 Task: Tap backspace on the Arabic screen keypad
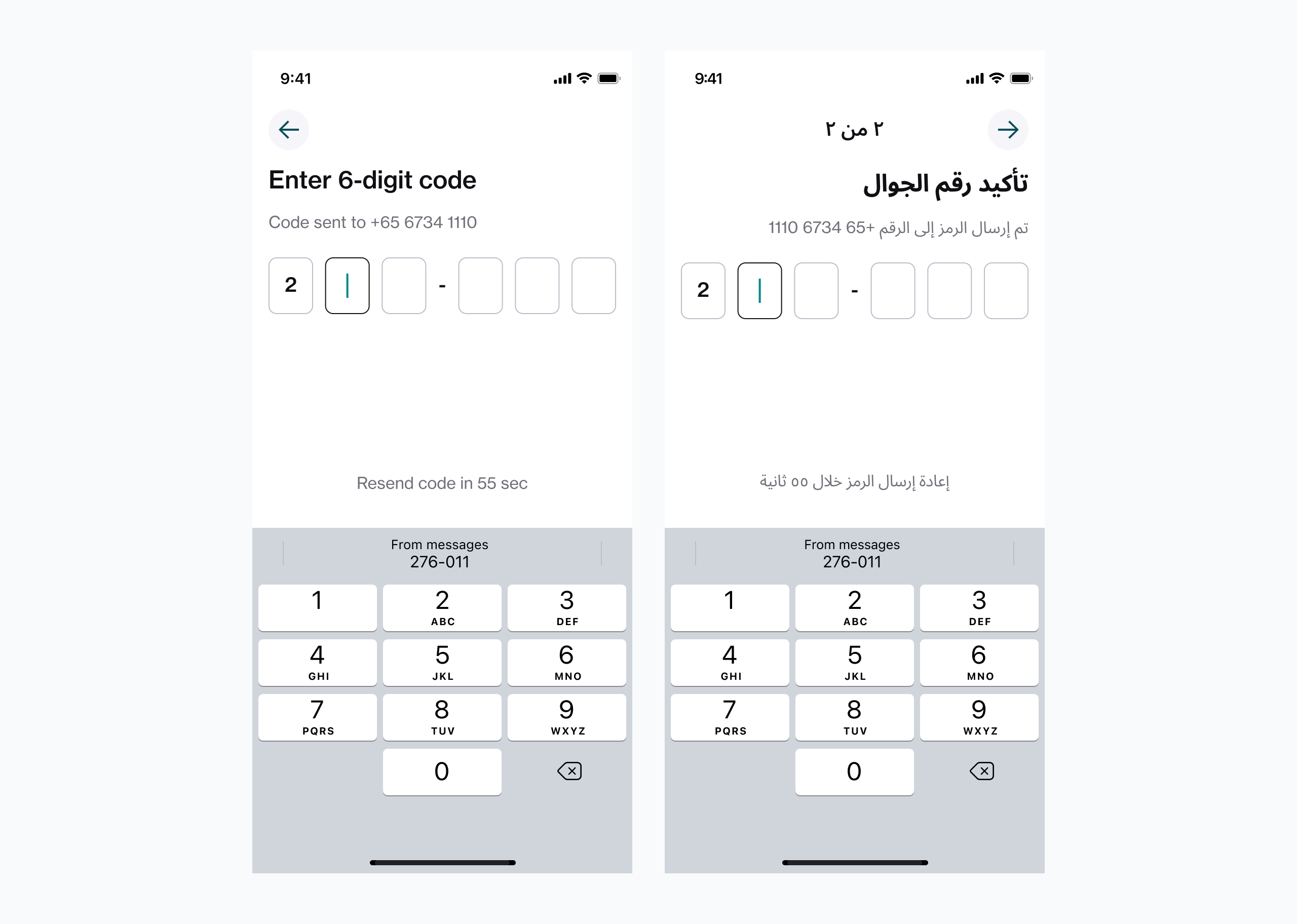[x=981, y=772]
